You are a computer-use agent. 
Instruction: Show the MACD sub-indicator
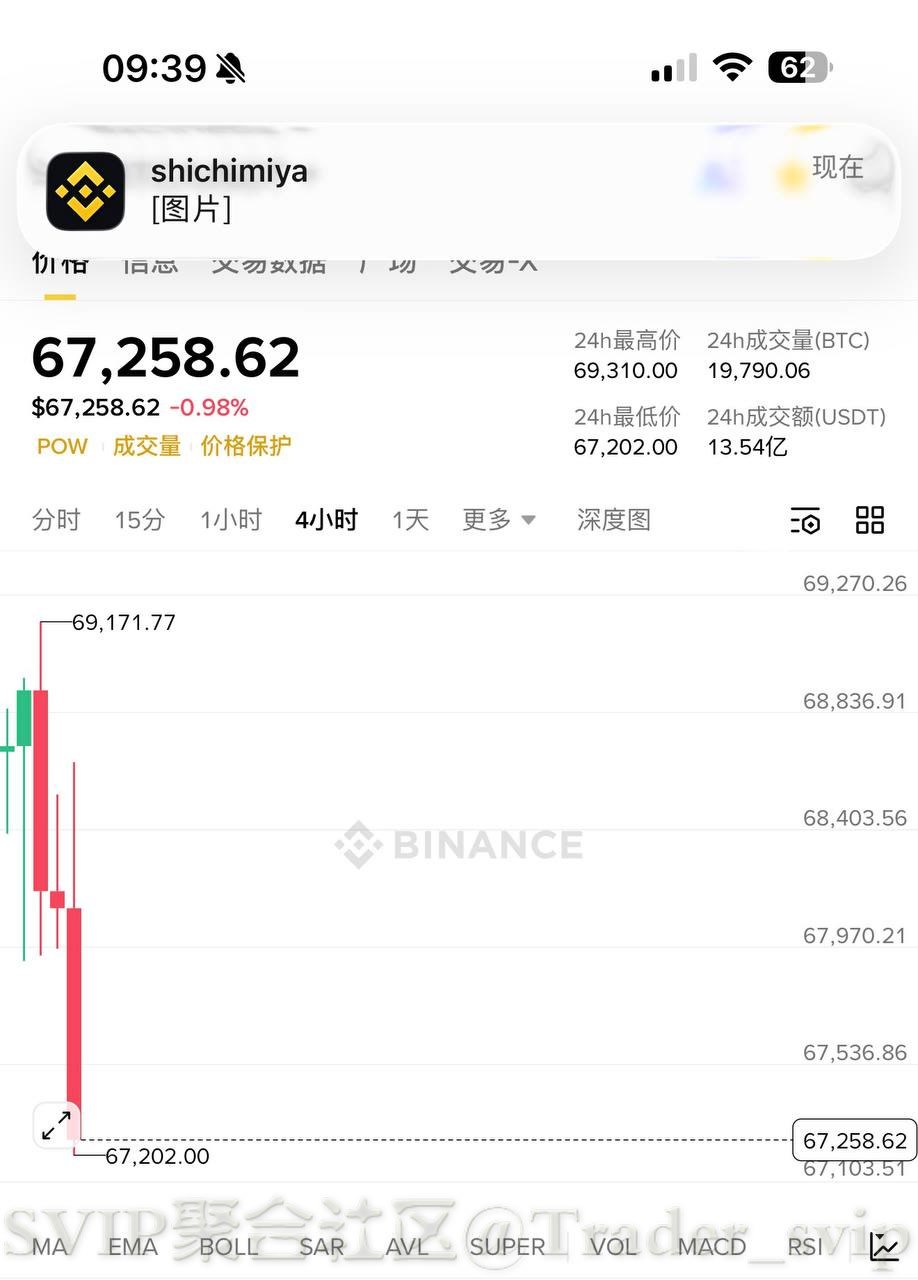point(711,1247)
